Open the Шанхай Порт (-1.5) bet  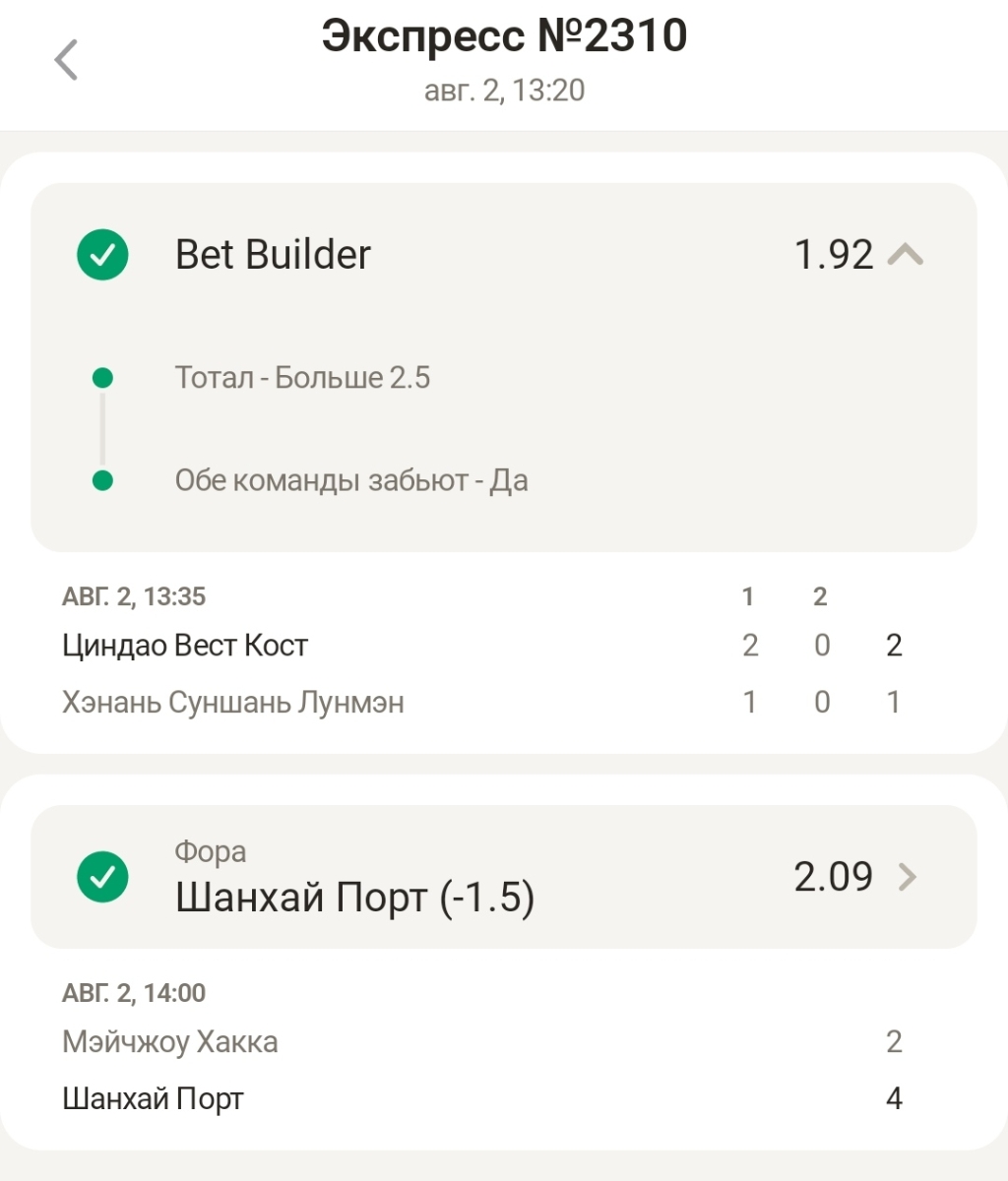(x=907, y=876)
